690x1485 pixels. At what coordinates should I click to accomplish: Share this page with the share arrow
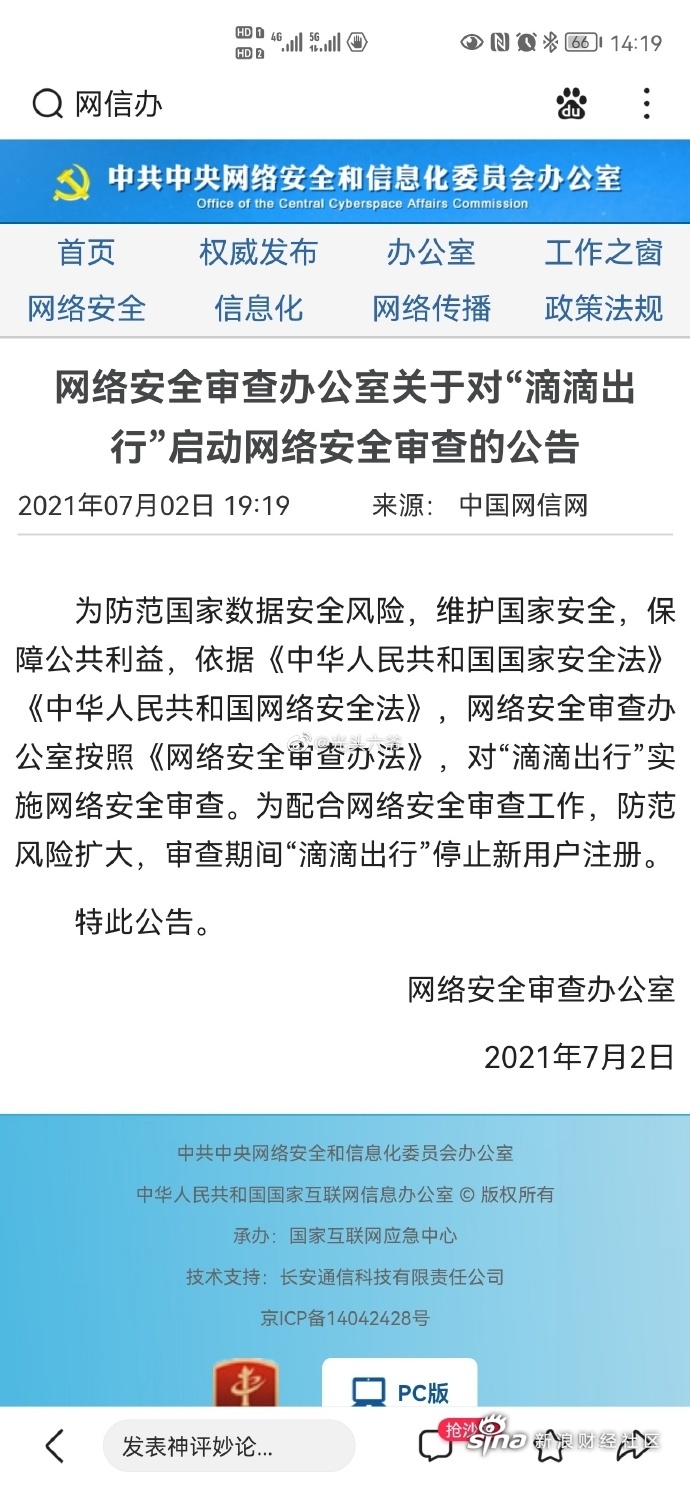(633, 1446)
